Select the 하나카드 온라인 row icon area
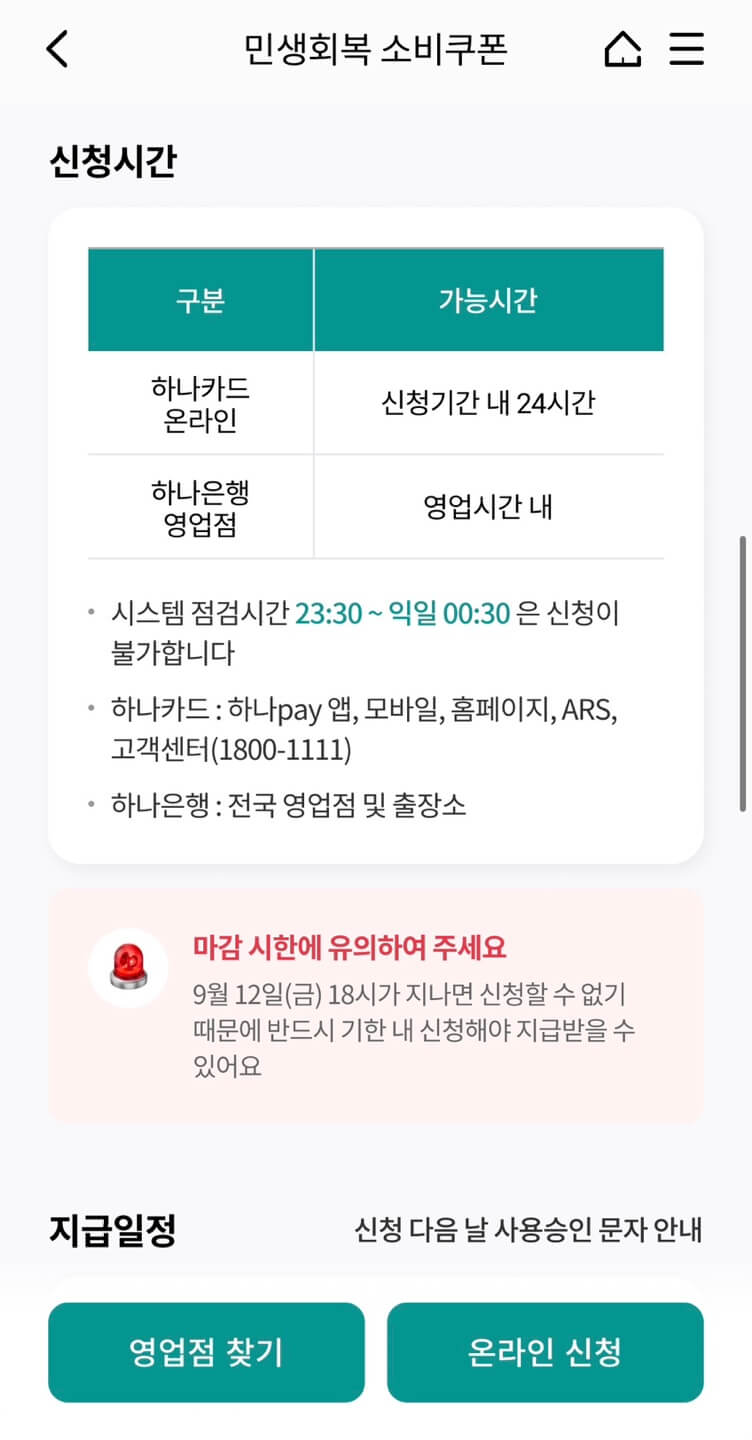This screenshot has height=1440, width=752. [200, 403]
